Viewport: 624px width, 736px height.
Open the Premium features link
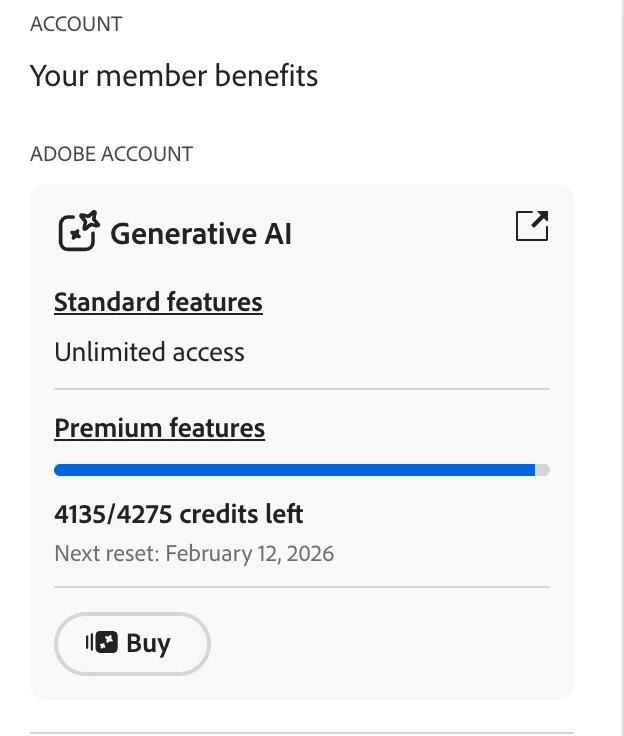159,428
